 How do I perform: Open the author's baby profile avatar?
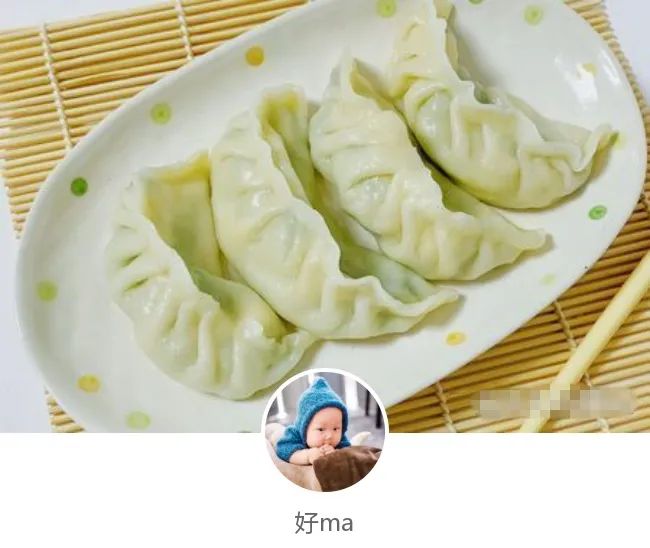pyautogui.click(x=324, y=432)
